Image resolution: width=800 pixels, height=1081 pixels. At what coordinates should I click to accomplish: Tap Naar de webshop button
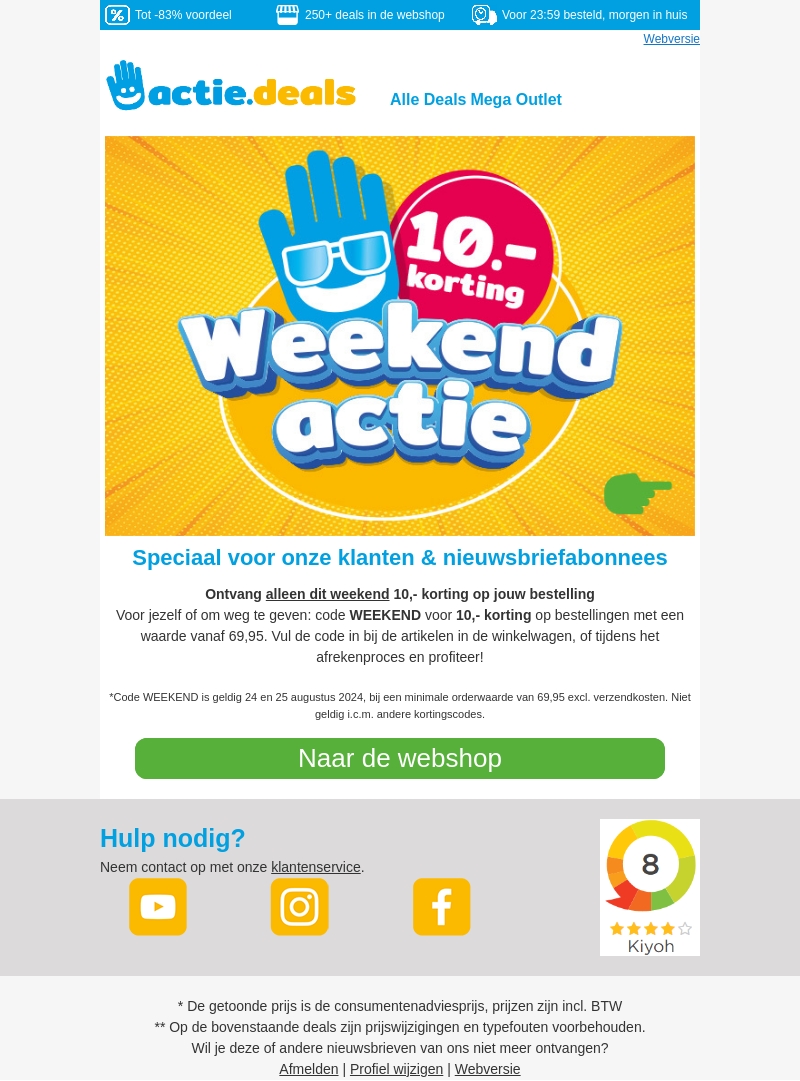point(400,759)
